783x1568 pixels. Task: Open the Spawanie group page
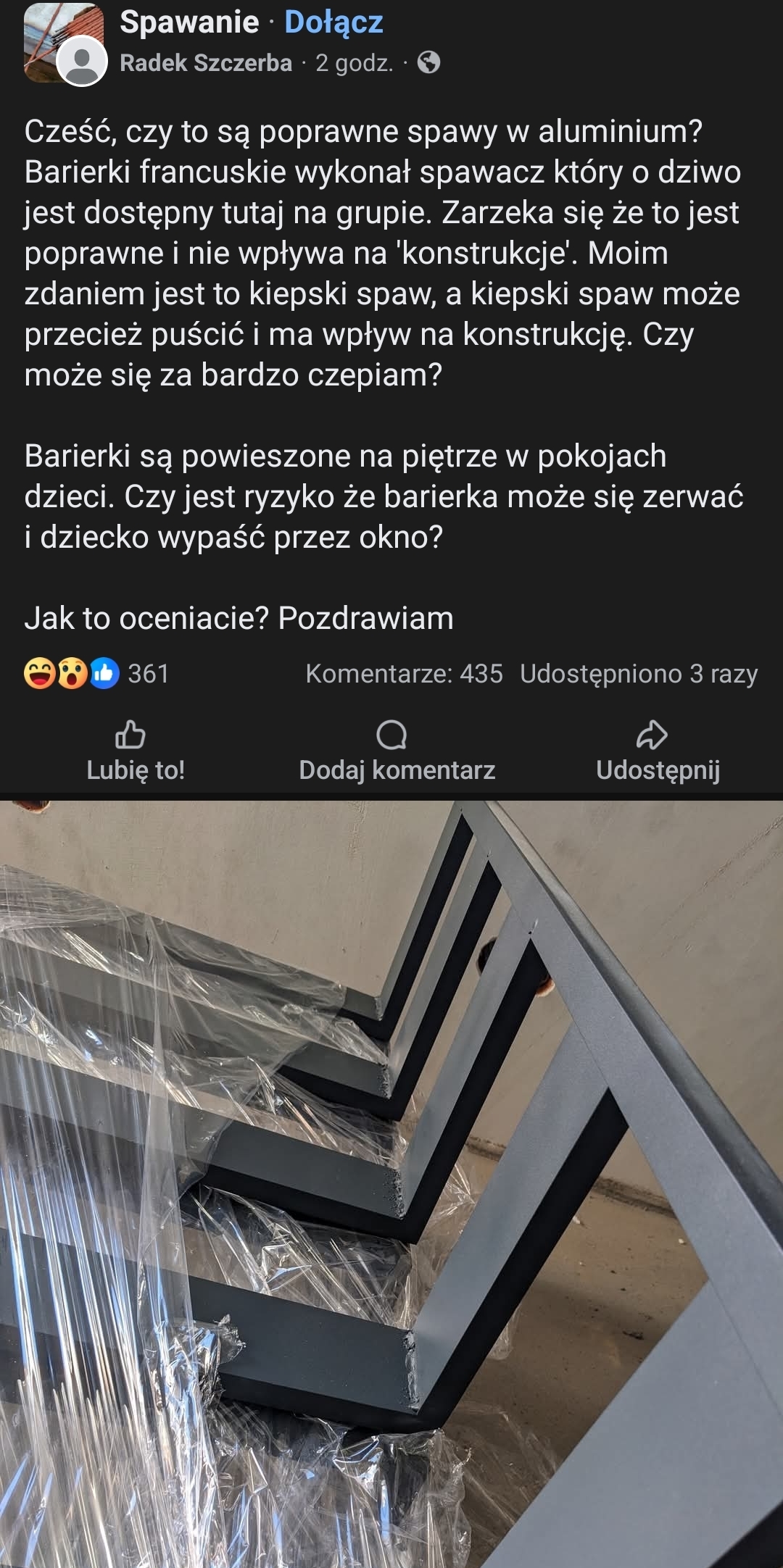tap(189, 22)
